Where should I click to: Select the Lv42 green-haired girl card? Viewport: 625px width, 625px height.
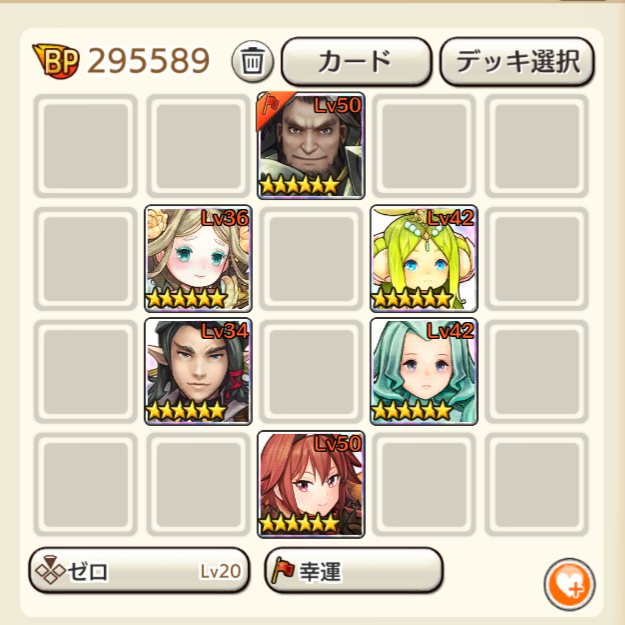(424, 258)
